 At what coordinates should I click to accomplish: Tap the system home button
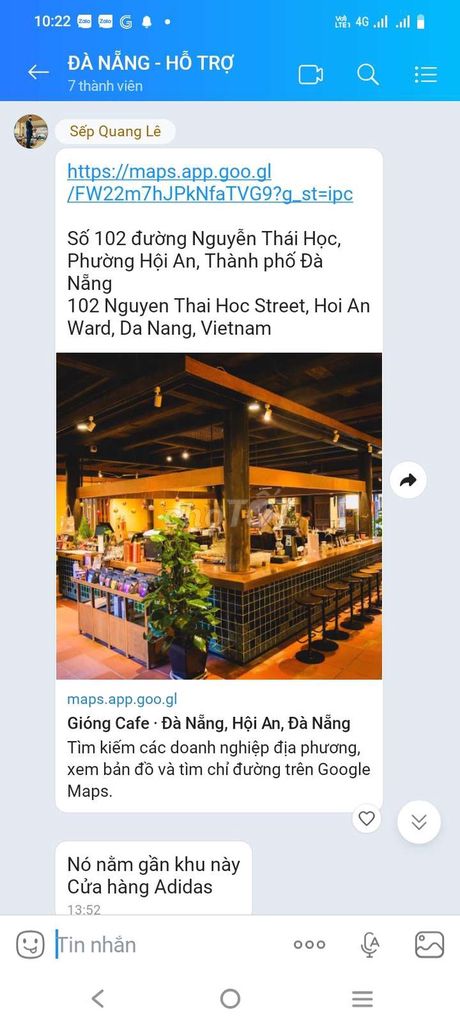tap(230, 999)
